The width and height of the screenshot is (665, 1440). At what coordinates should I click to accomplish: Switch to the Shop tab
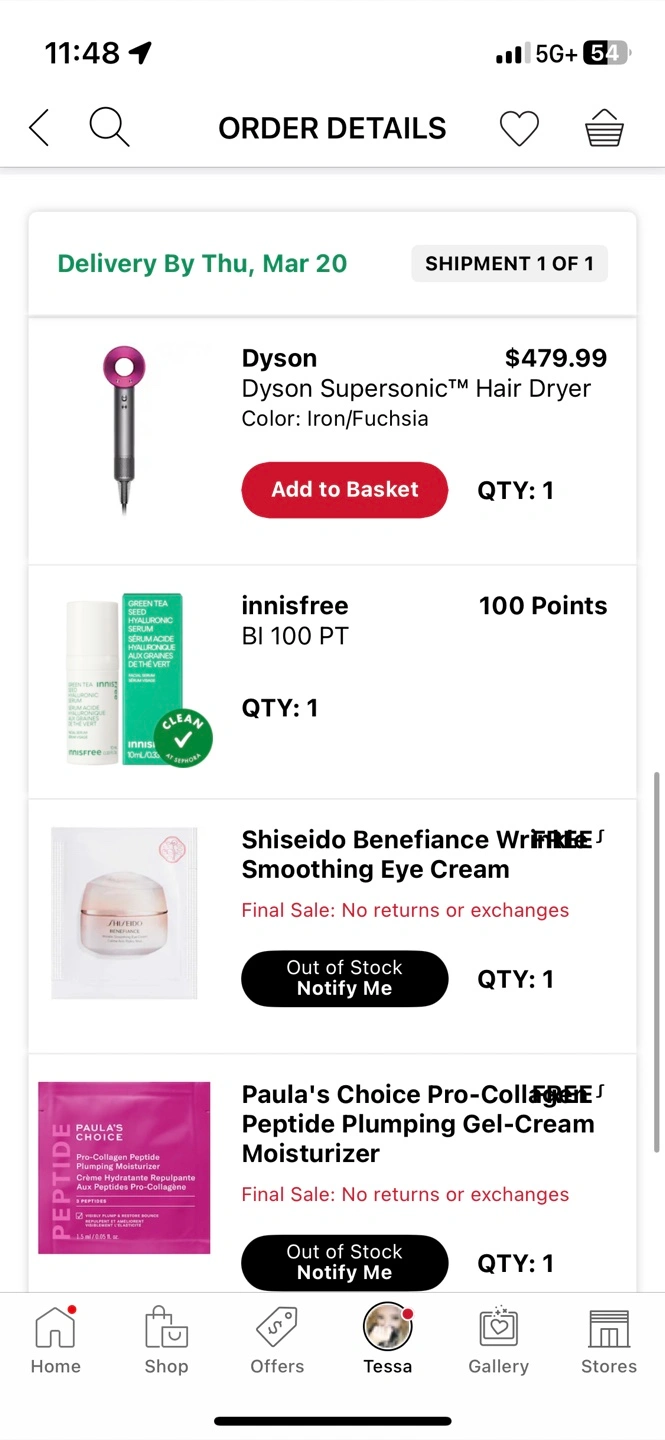[166, 1340]
